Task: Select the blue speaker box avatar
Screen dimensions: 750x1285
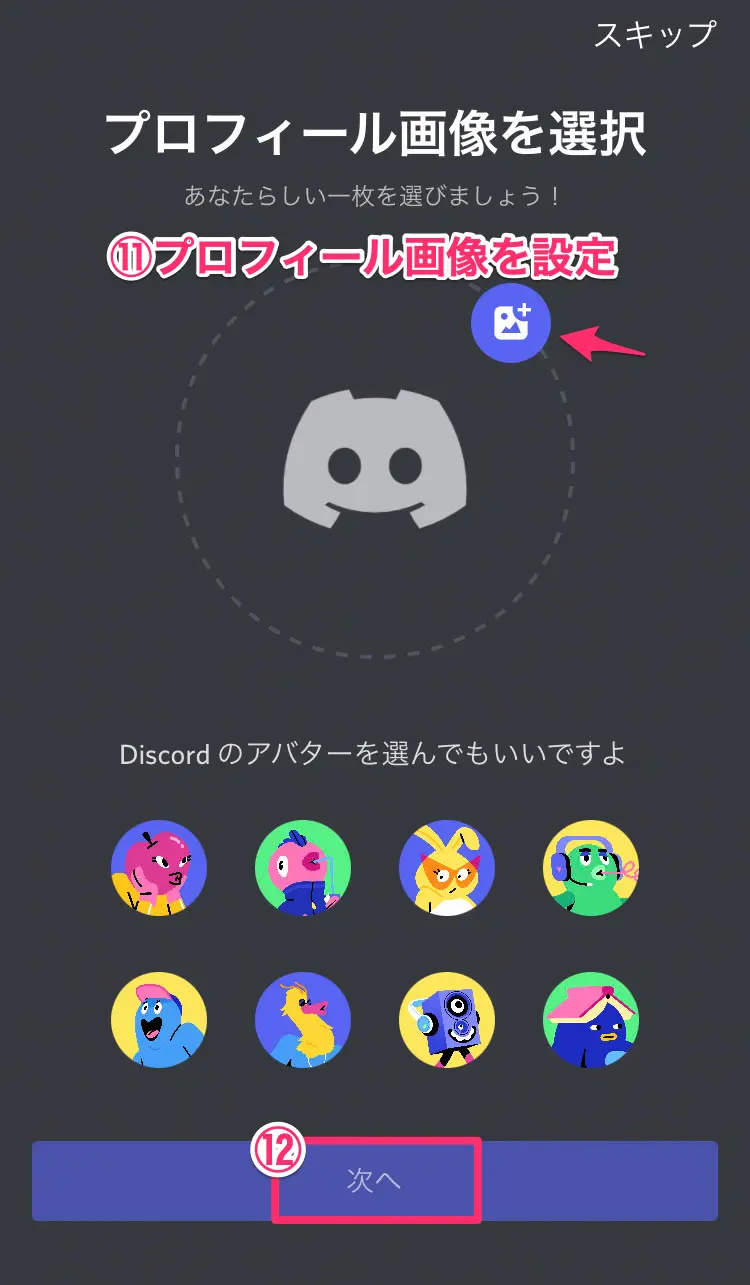Action: [x=447, y=1020]
